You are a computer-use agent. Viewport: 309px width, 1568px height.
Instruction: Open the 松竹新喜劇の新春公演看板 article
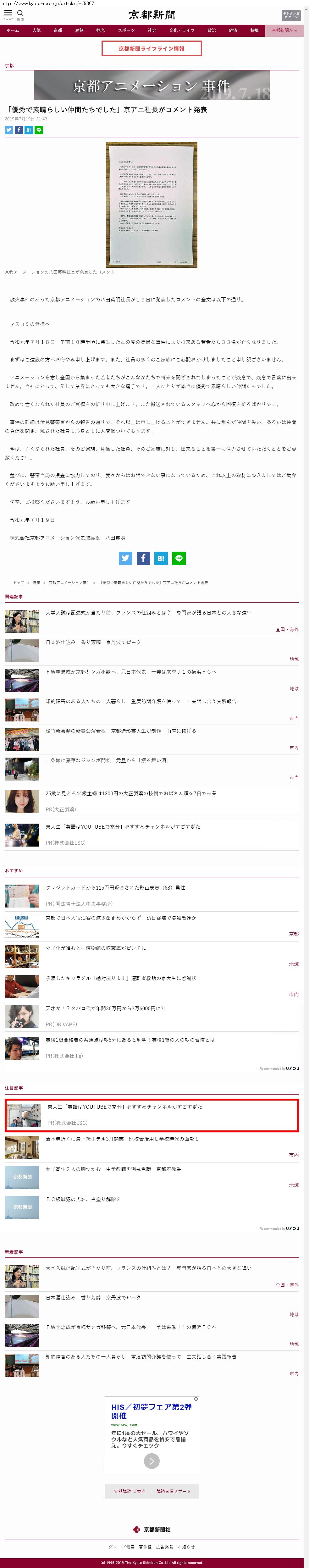[x=121, y=731]
